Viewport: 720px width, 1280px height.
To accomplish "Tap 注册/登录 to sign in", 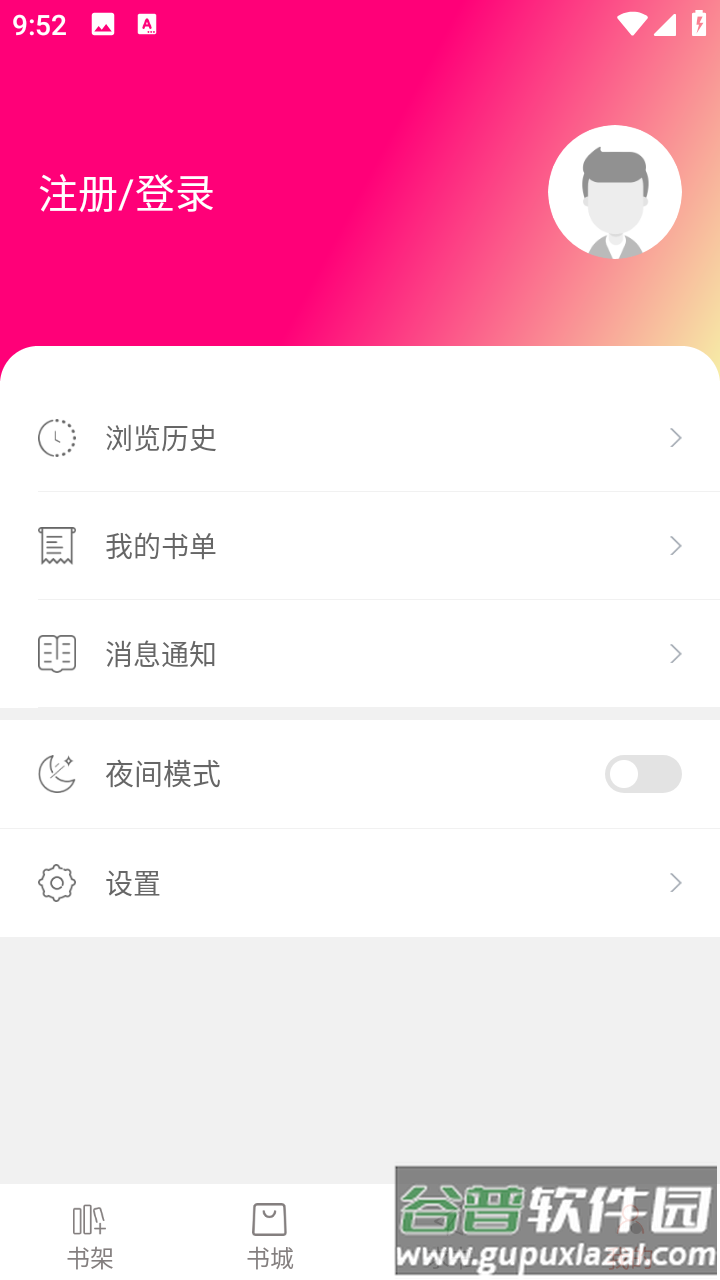I will pyautogui.click(x=125, y=194).
